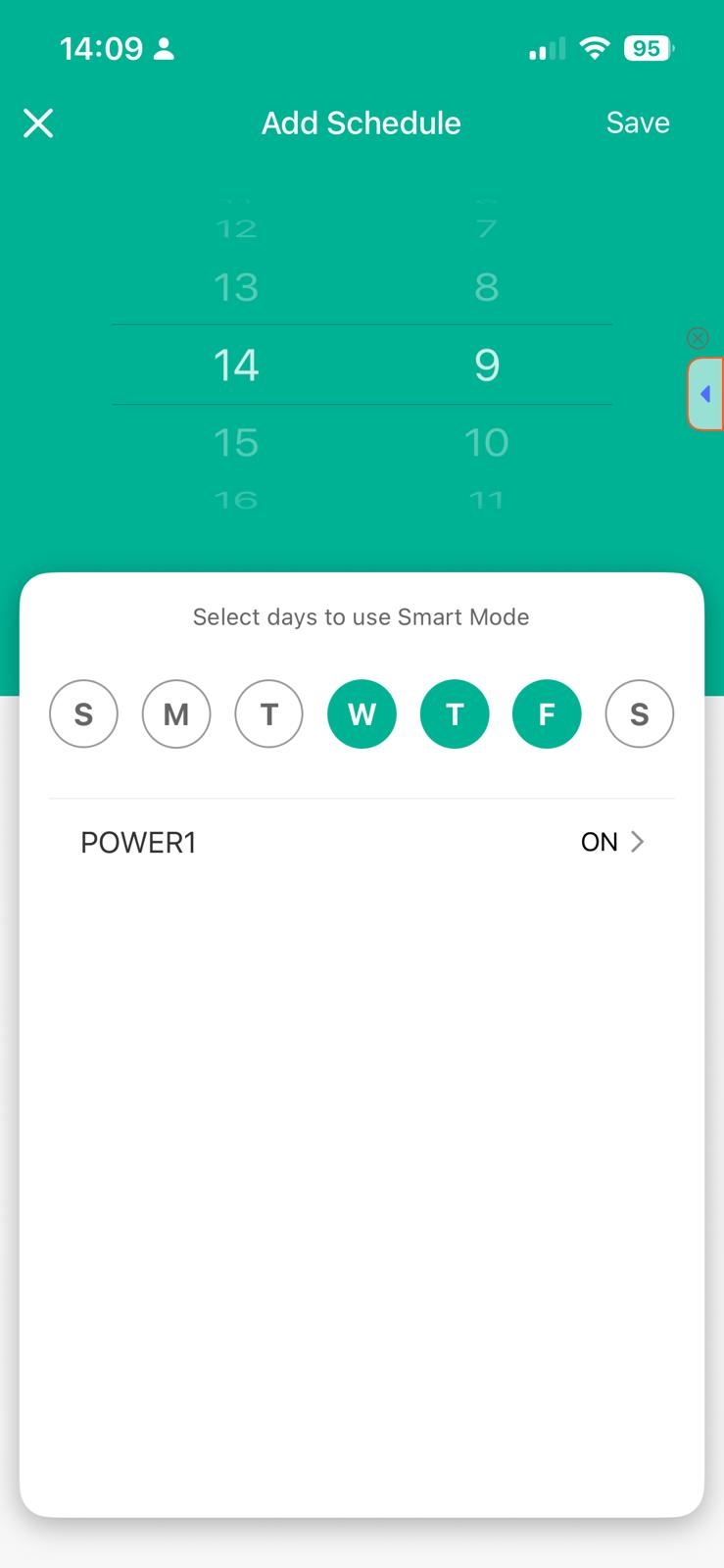The image size is (724, 1568).
Task: Dismiss the floating side widget
Action: point(698,338)
